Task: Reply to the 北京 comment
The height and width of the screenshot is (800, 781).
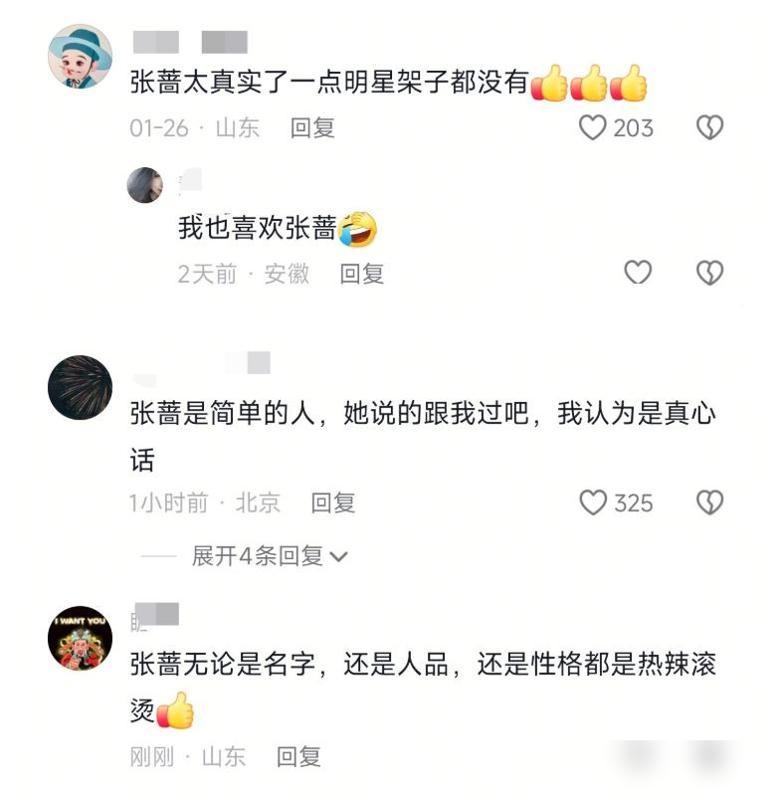Action: pyautogui.click(x=332, y=503)
